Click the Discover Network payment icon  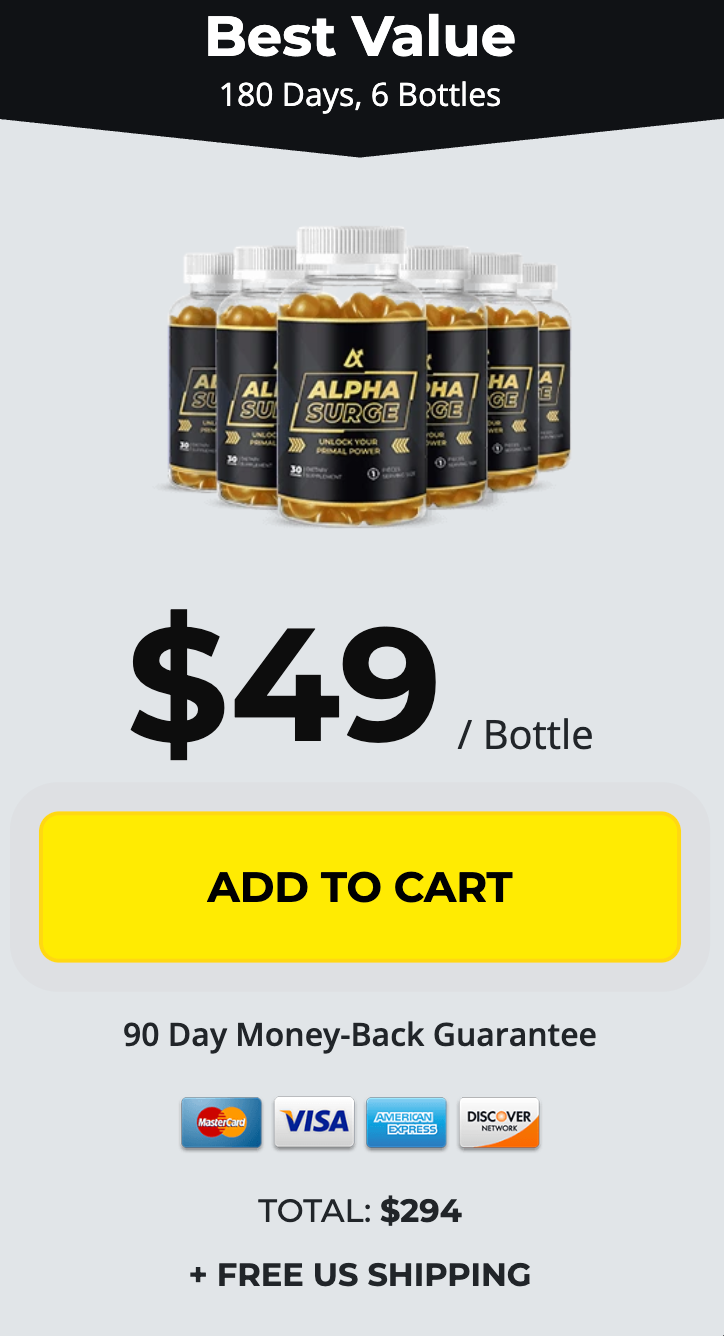(498, 1122)
